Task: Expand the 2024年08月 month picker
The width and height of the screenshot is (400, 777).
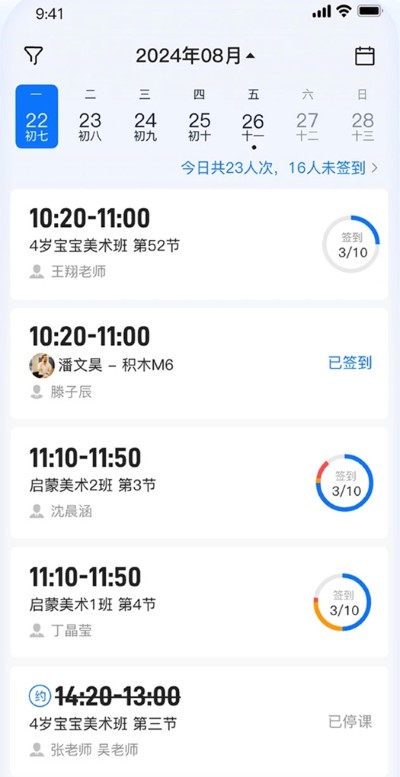Action: (x=195, y=56)
